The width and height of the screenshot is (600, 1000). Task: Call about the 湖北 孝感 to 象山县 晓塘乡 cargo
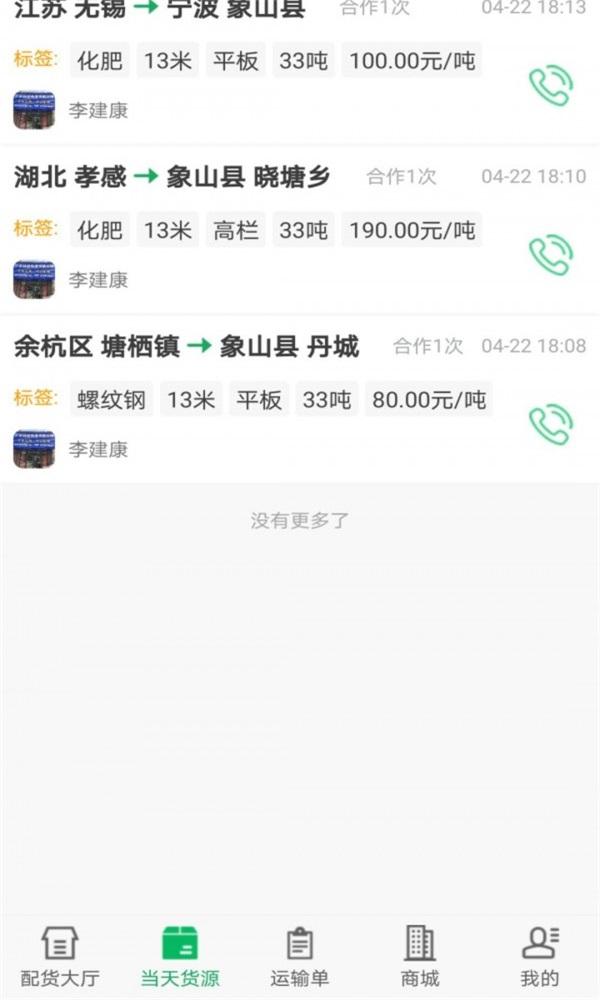click(x=550, y=256)
